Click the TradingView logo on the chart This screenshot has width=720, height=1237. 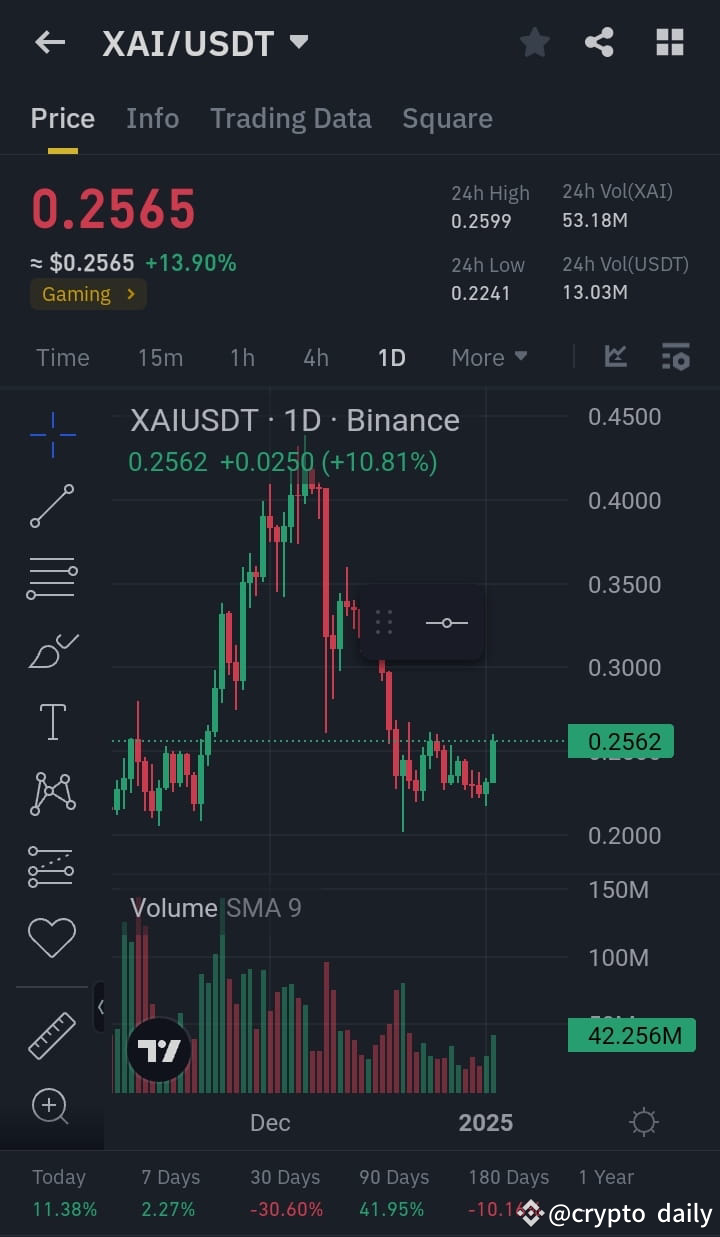click(158, 1050)
